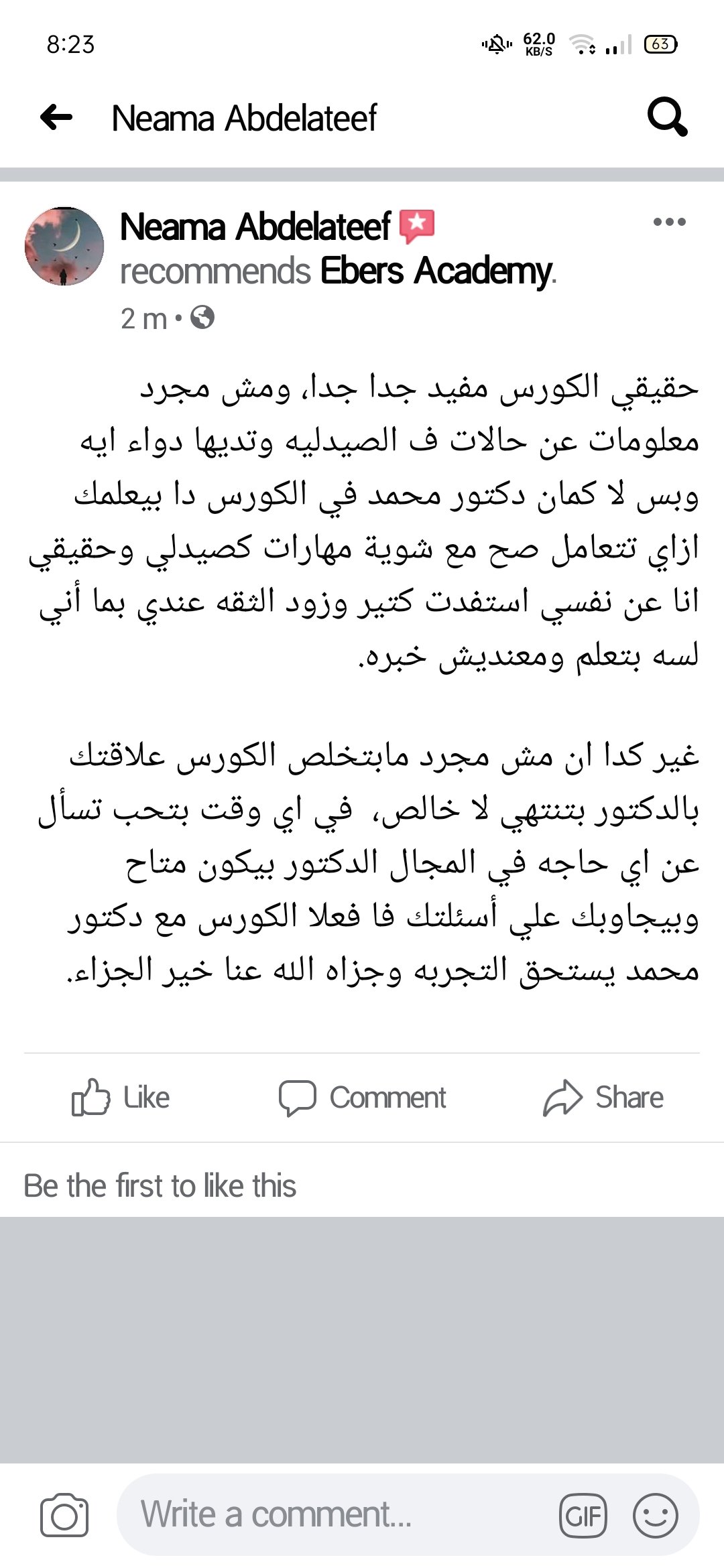724x1568 pixels.
Task: Focus the Write a comment field
Action: click(x=335, y=1514)
